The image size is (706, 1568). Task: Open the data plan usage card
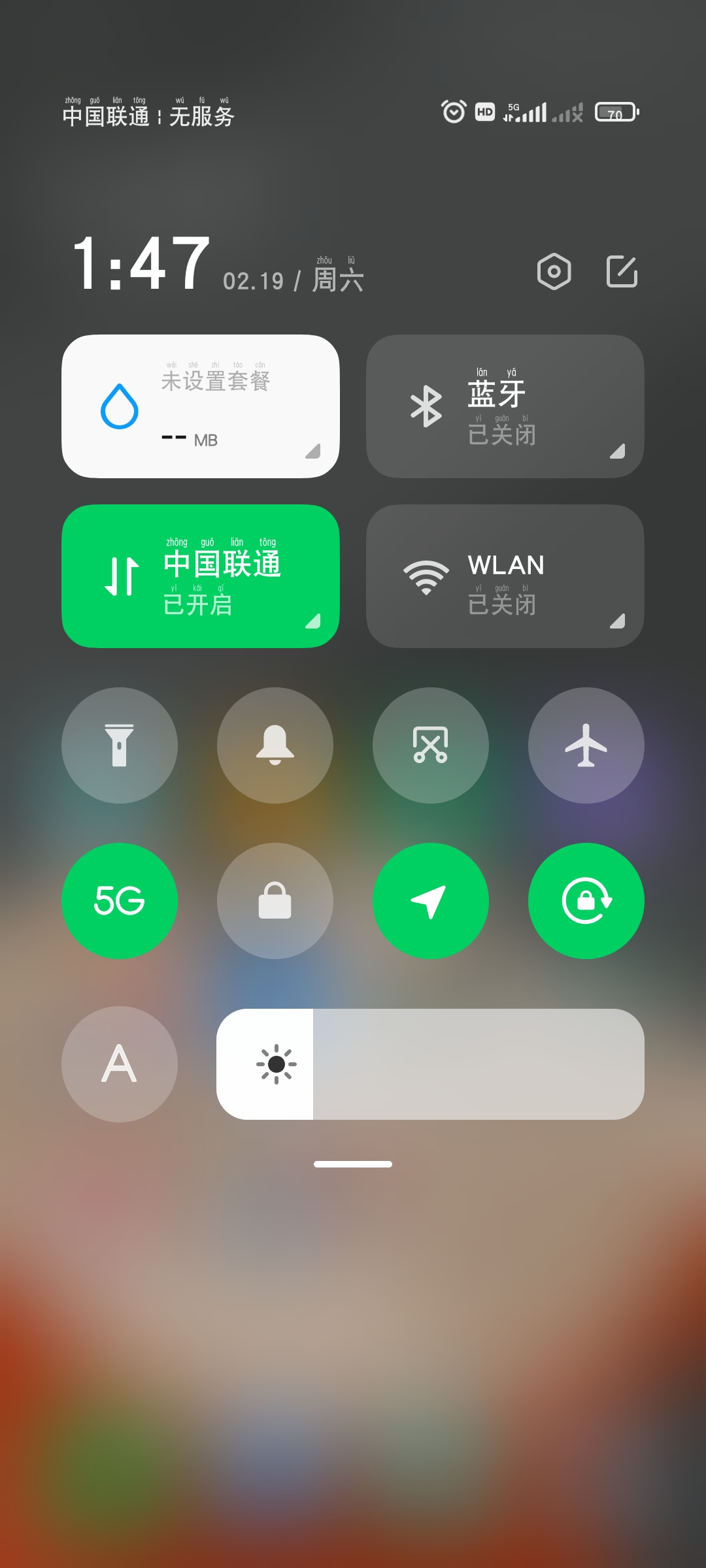coord(201,406)
